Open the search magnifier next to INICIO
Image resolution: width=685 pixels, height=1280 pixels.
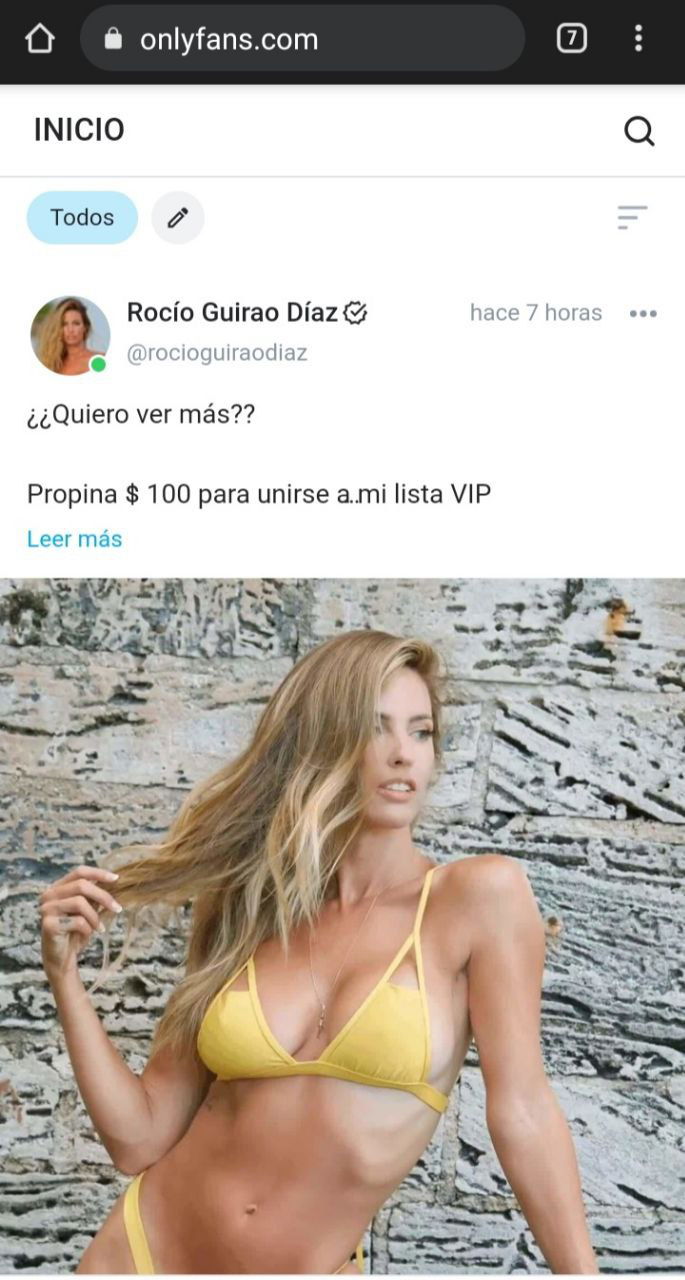pyautogui.click(x=639, y=131)
